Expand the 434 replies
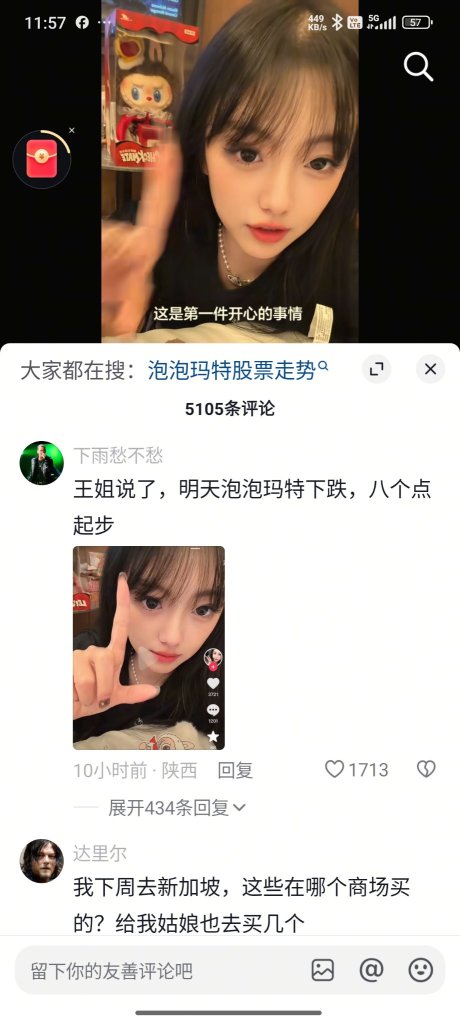Screen dimensions: 460x1024 click(176, 808)
